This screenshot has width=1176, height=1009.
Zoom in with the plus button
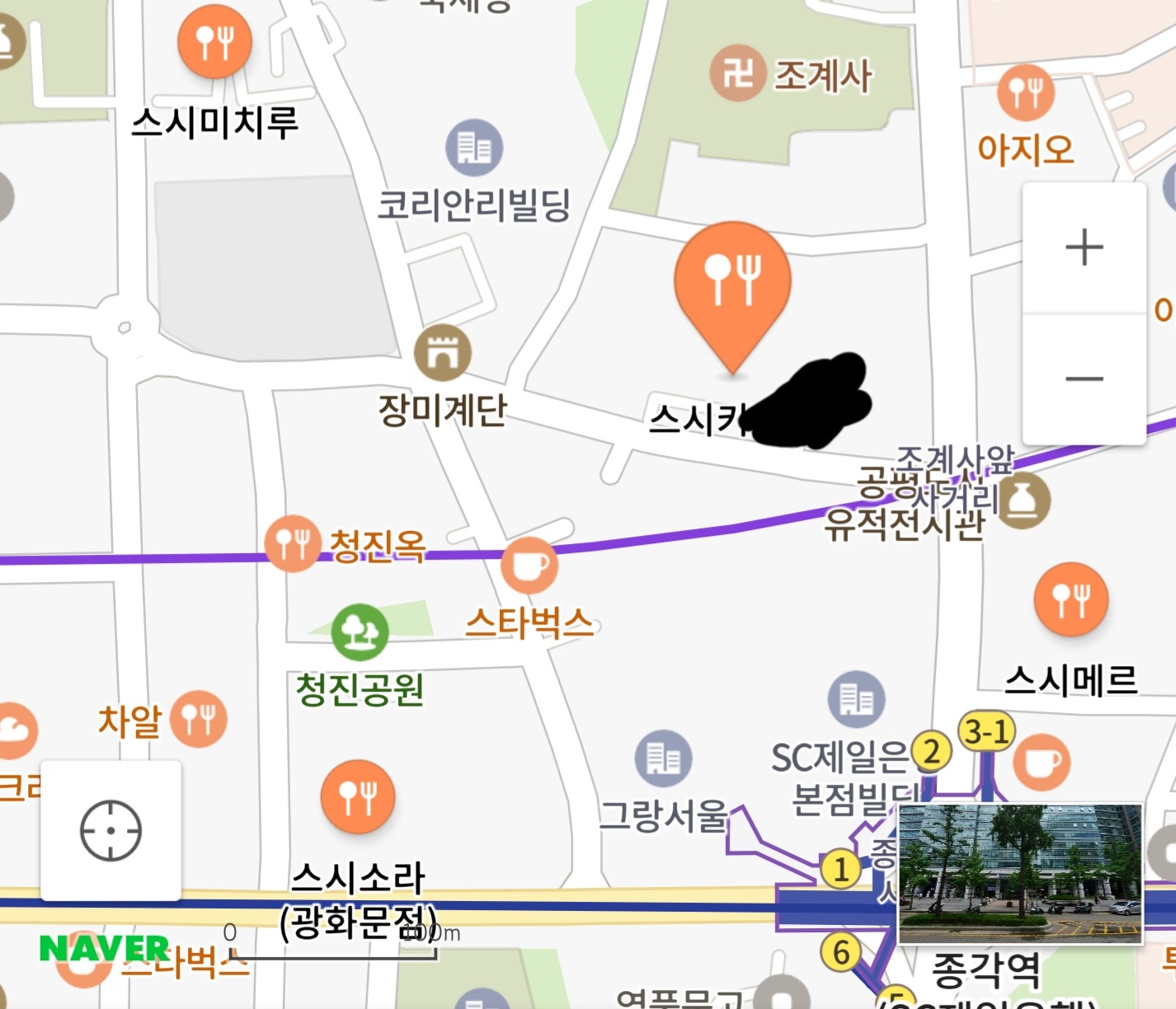click(1084, 247)
